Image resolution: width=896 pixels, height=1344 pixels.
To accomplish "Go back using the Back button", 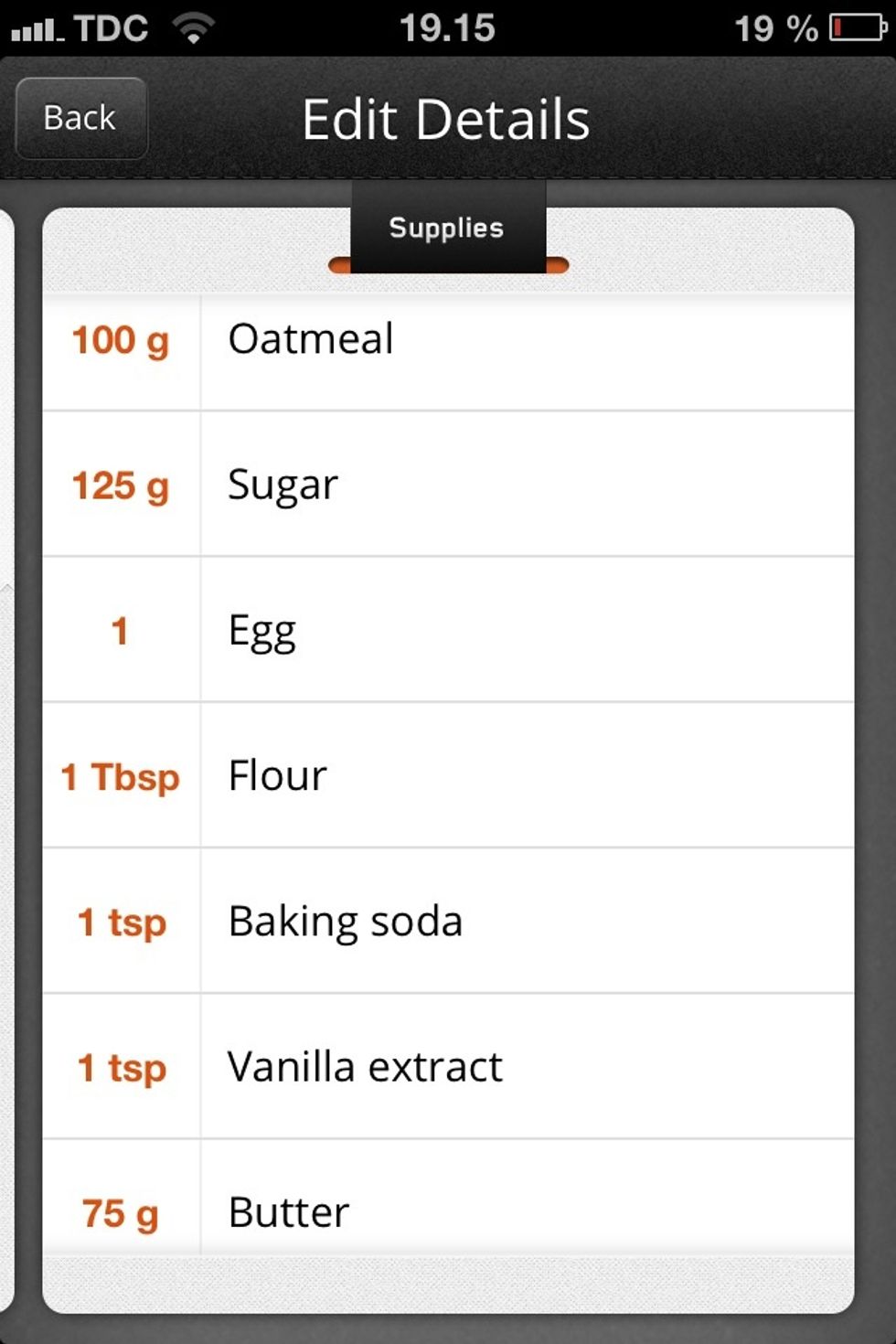I will pos(81,119).
